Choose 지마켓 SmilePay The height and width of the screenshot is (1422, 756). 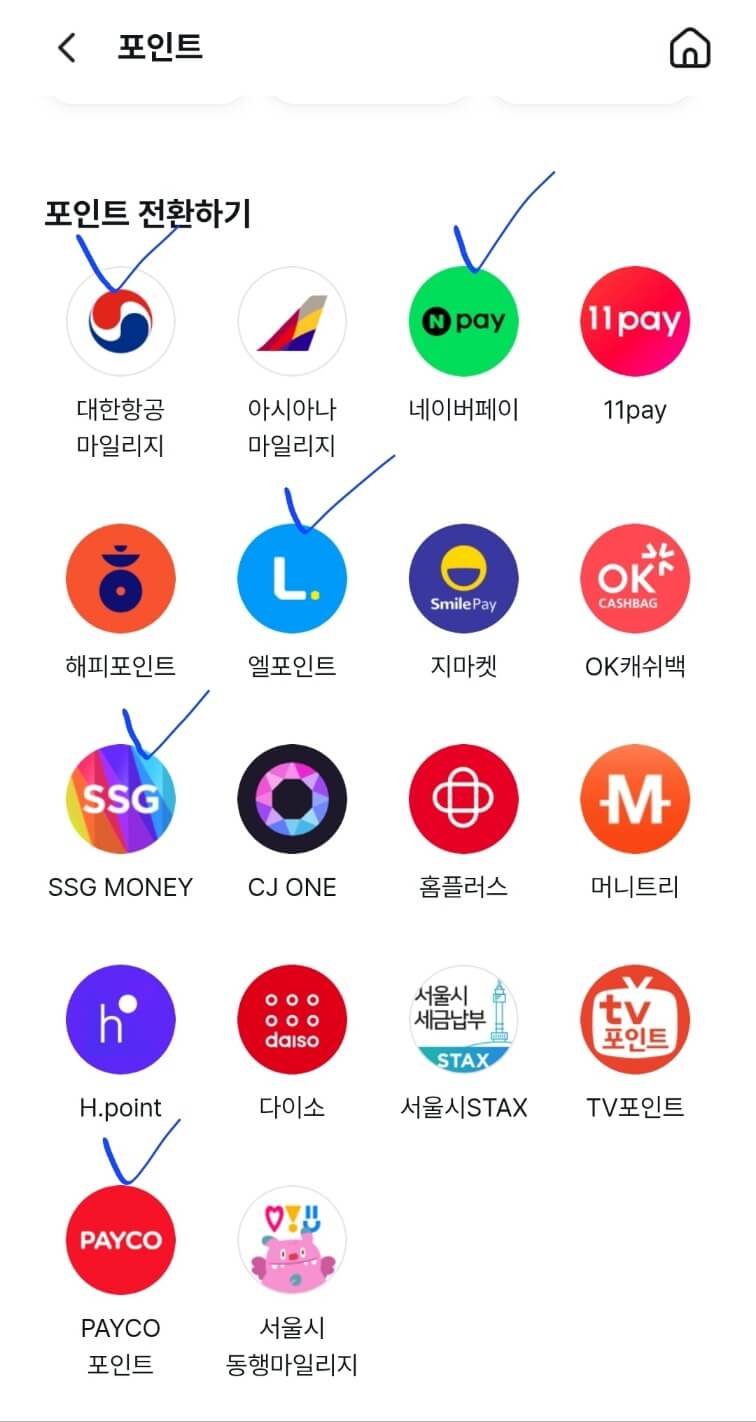[463, 579]
